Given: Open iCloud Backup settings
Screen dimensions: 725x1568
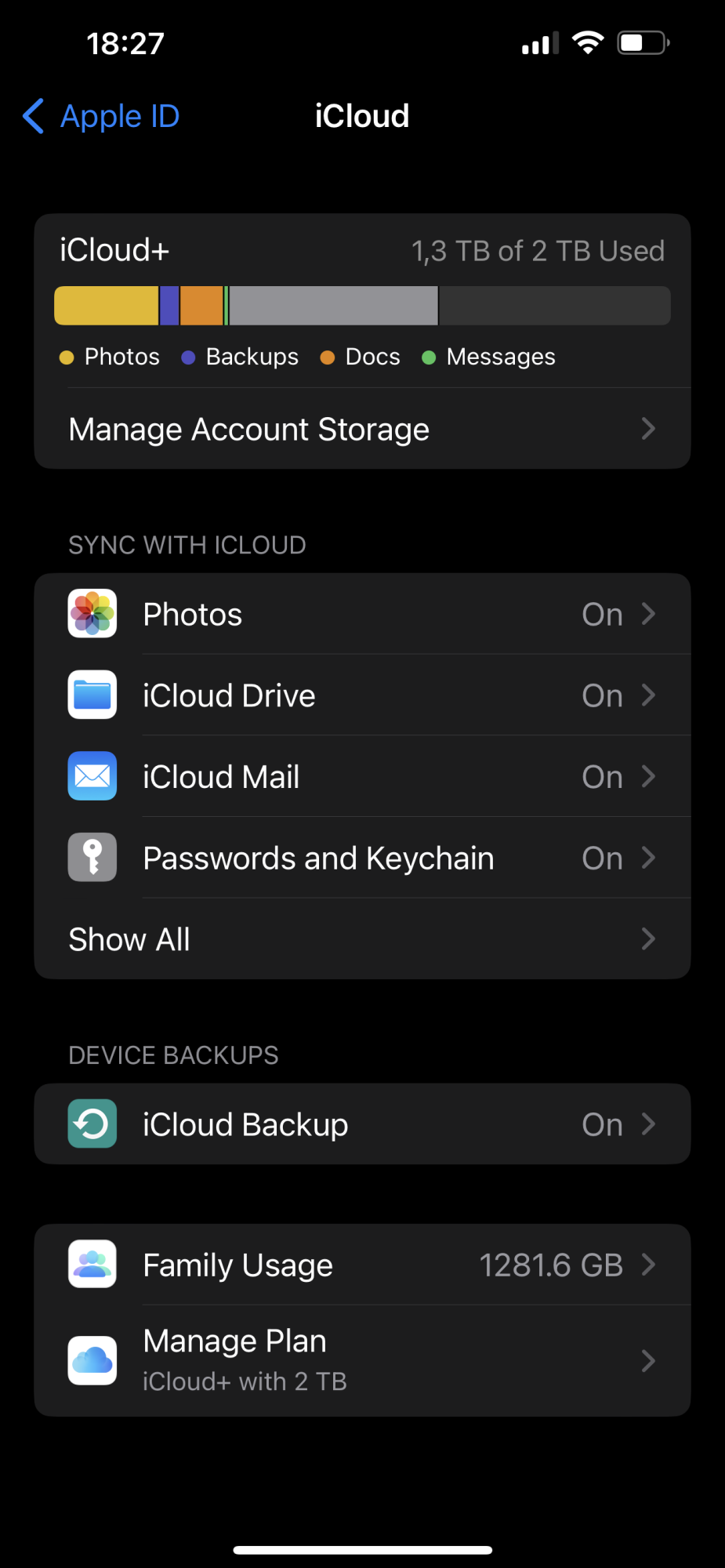Looking at the screenshot, I should pos(362,1124).
